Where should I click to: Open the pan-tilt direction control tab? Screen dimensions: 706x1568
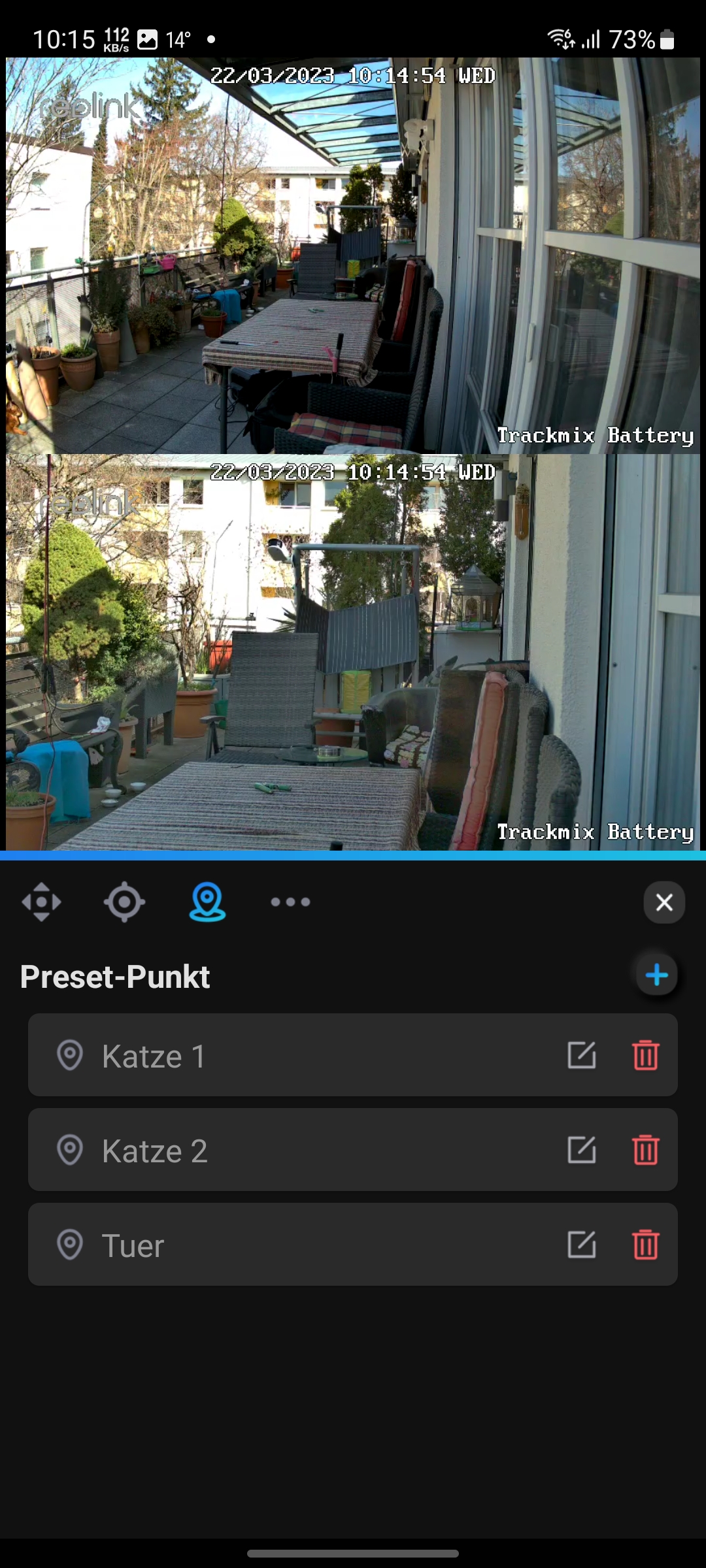point(41,902)
